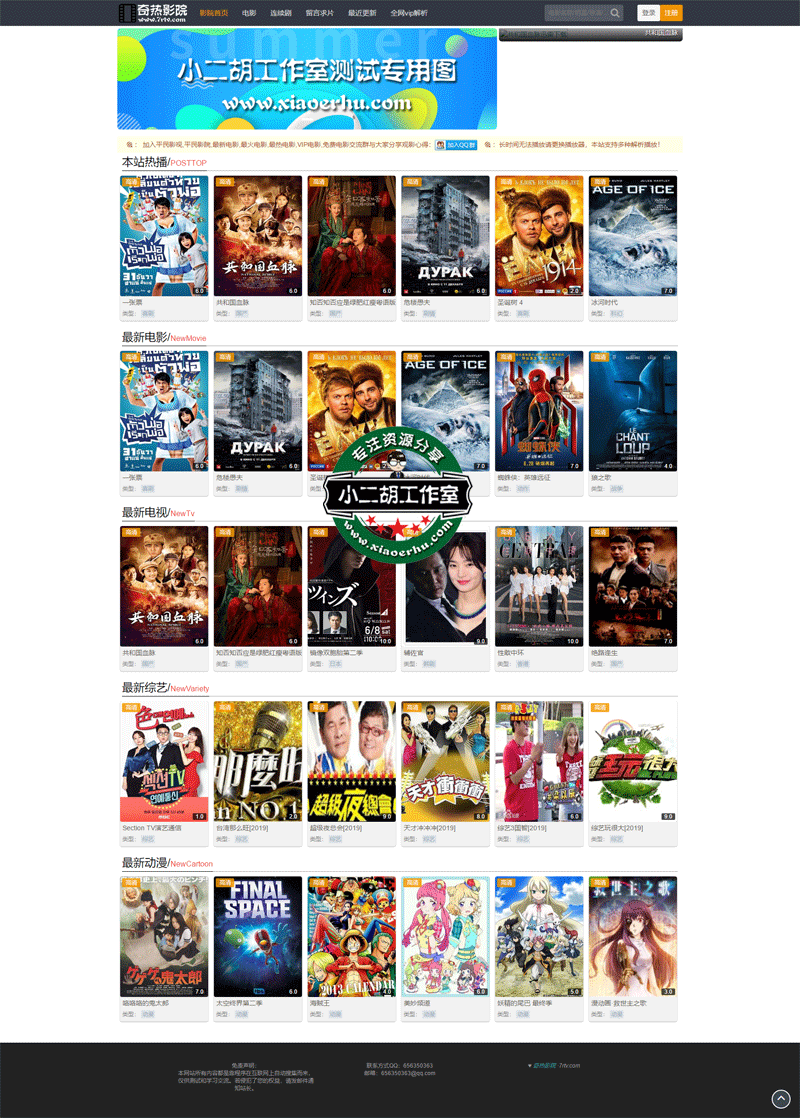Open the 电影 navigation tab
Image resolution: width=800 pixels, height=1118 pixels.
(x=249, y=13)
